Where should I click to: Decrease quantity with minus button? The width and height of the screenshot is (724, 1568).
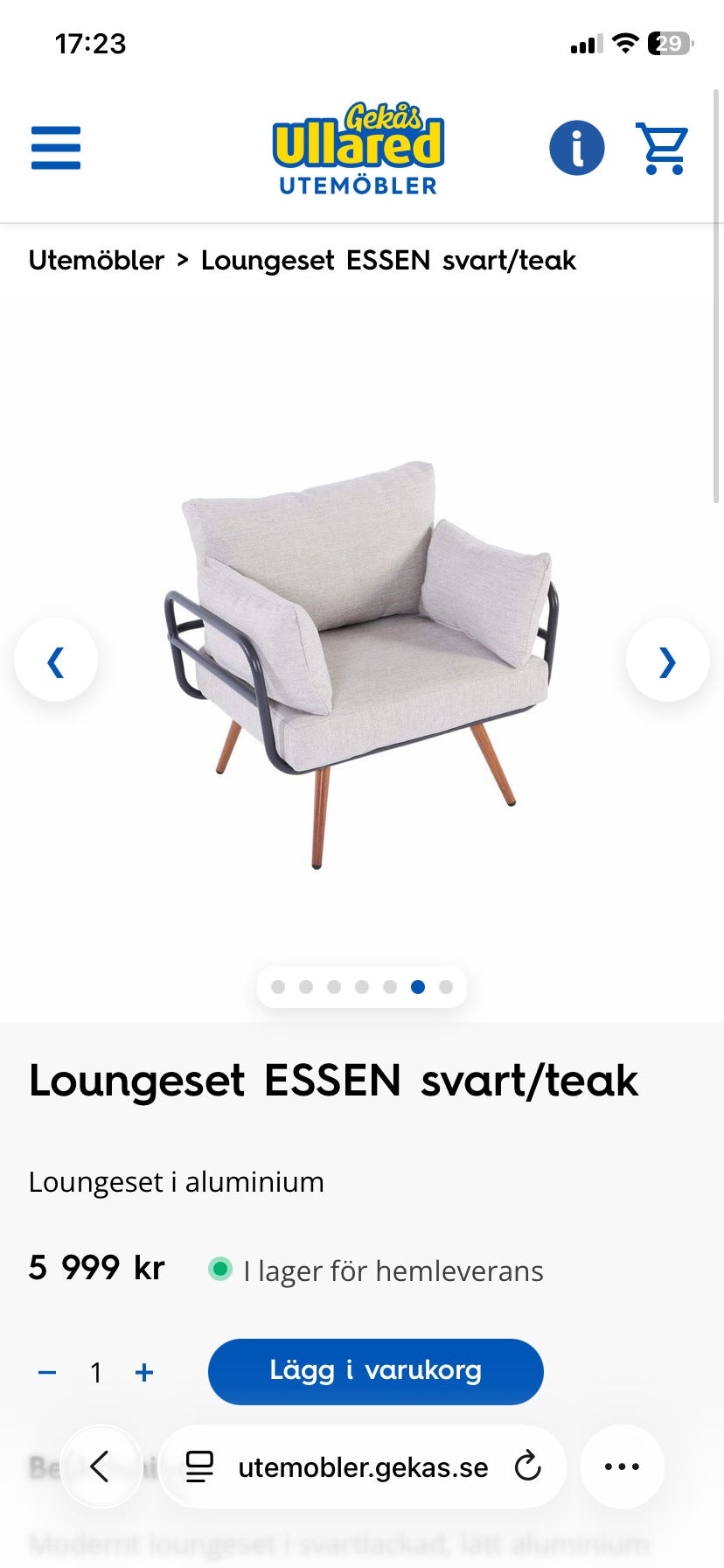(x=47, y=1372)
